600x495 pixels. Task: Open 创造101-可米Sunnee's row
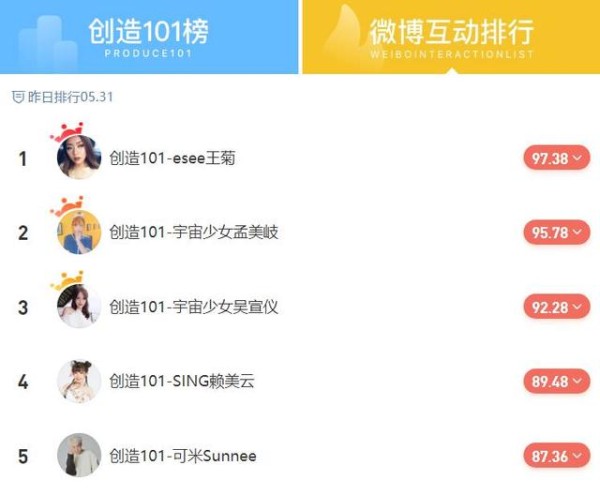(182, 456)
